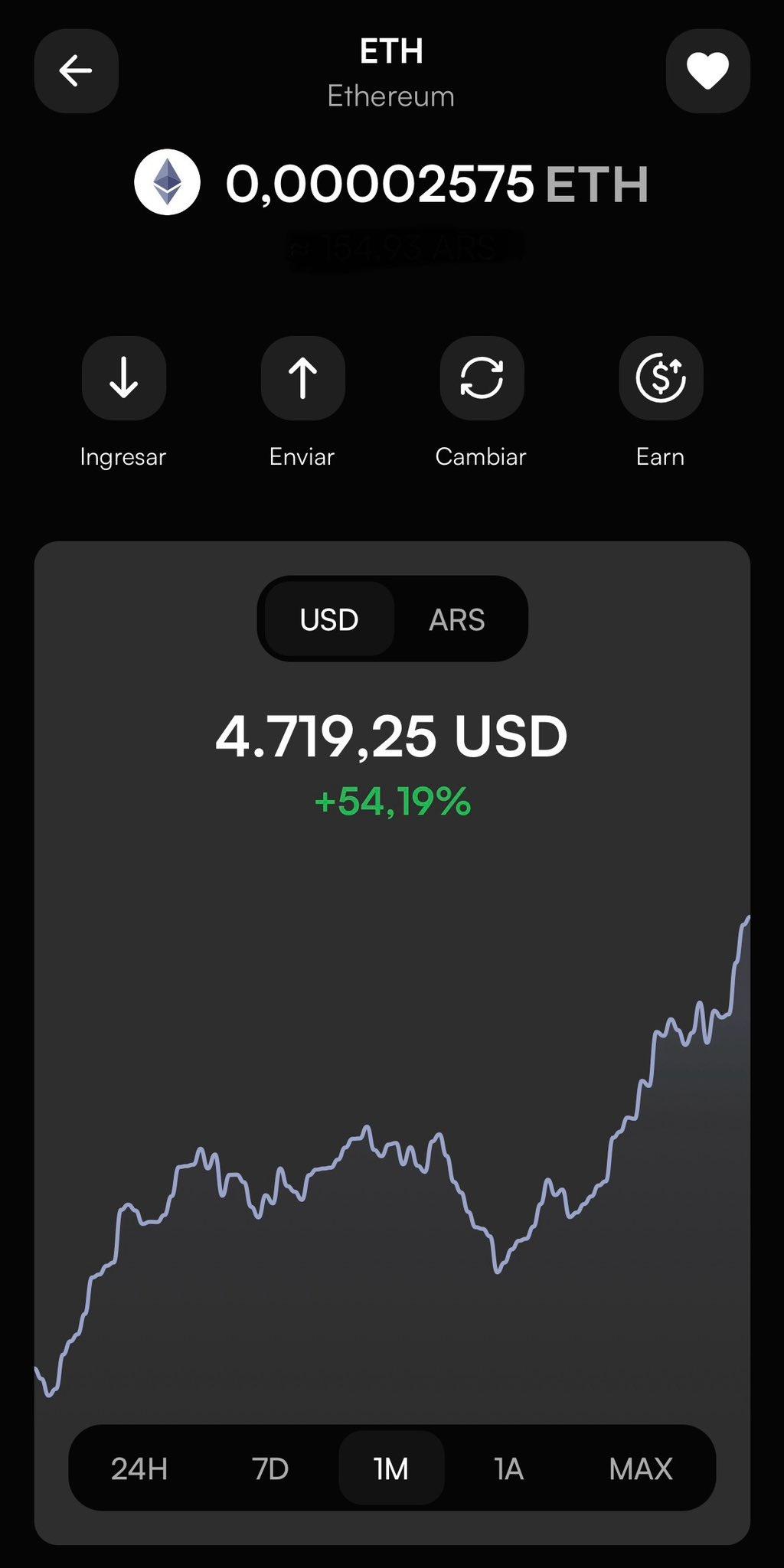Show the MAX price history
This screenshot has height=1568, width=784.
(x=641, y=1468)
